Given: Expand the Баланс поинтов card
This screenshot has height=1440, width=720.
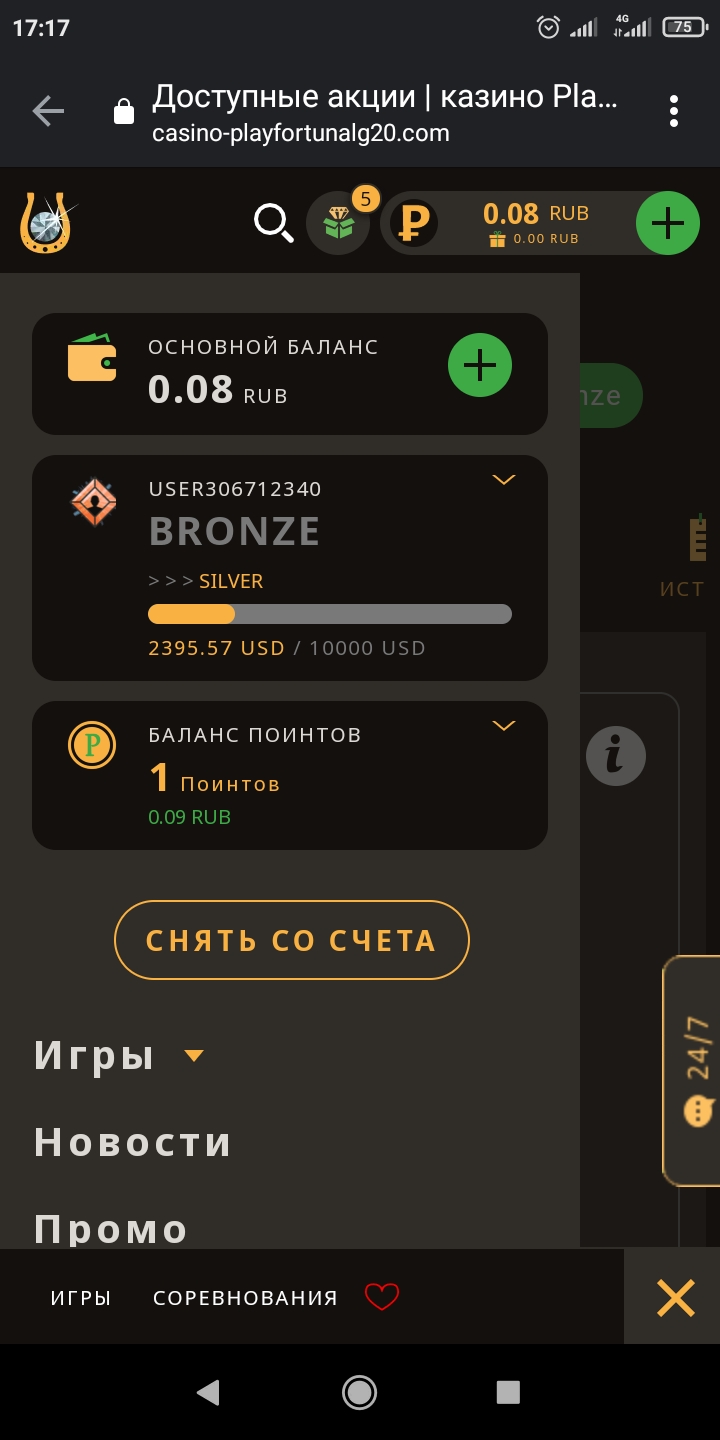Looking at the screenshot, I should [504, 726].
